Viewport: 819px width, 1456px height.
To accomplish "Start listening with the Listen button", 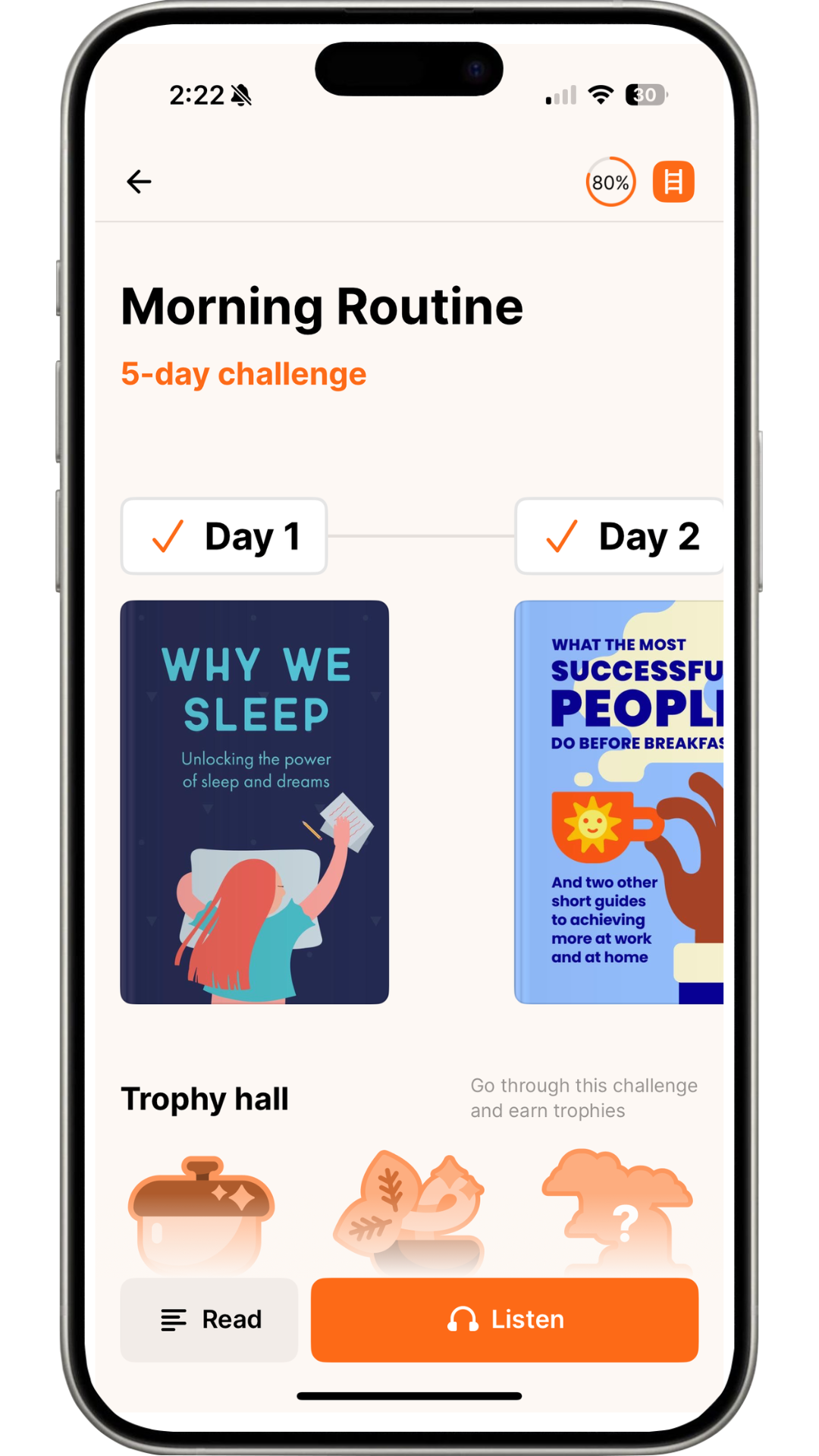I will pyautogui.click(x=504, y=1319).
